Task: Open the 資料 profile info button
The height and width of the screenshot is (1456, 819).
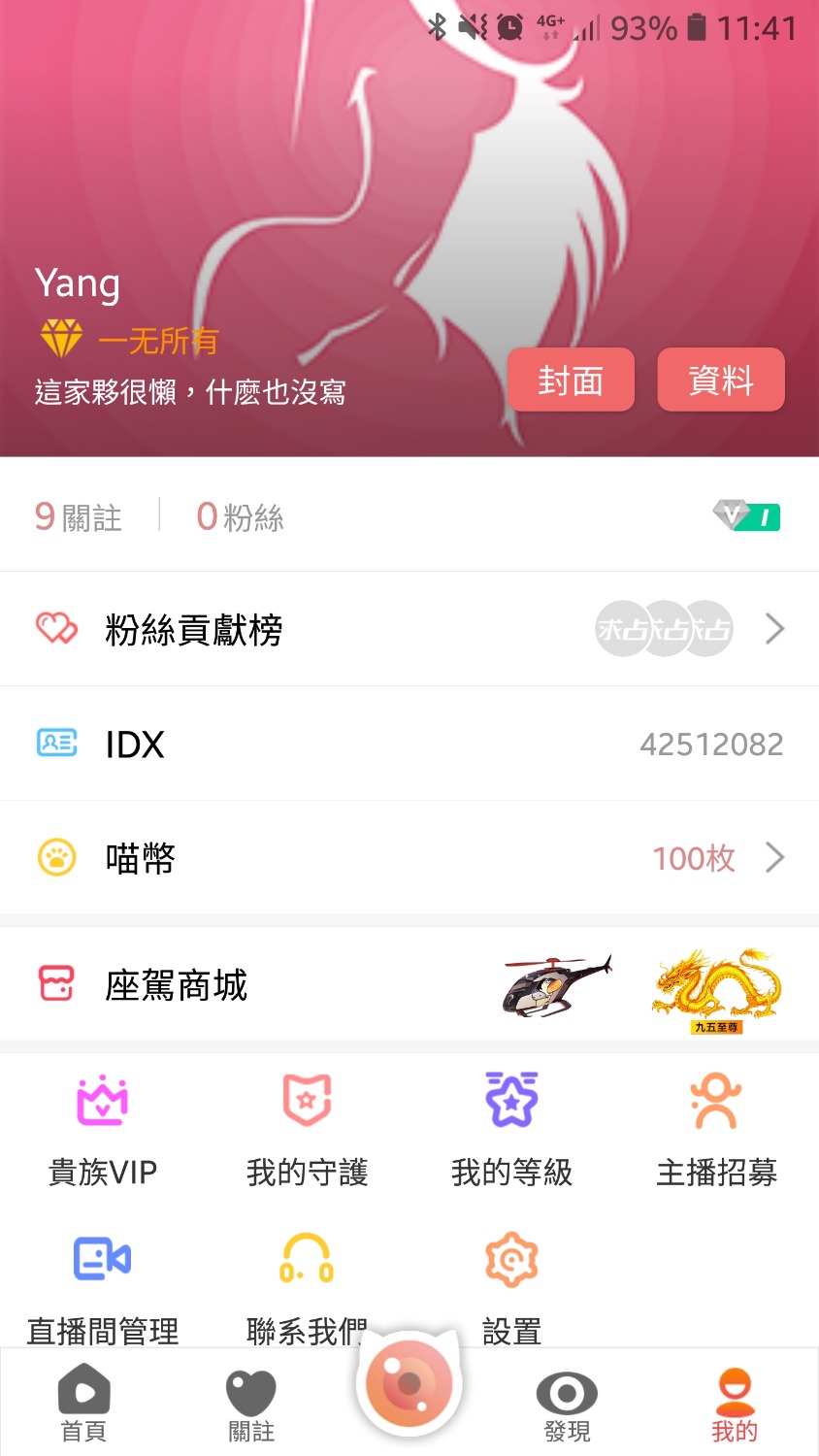Action: (x=720, y=380)
